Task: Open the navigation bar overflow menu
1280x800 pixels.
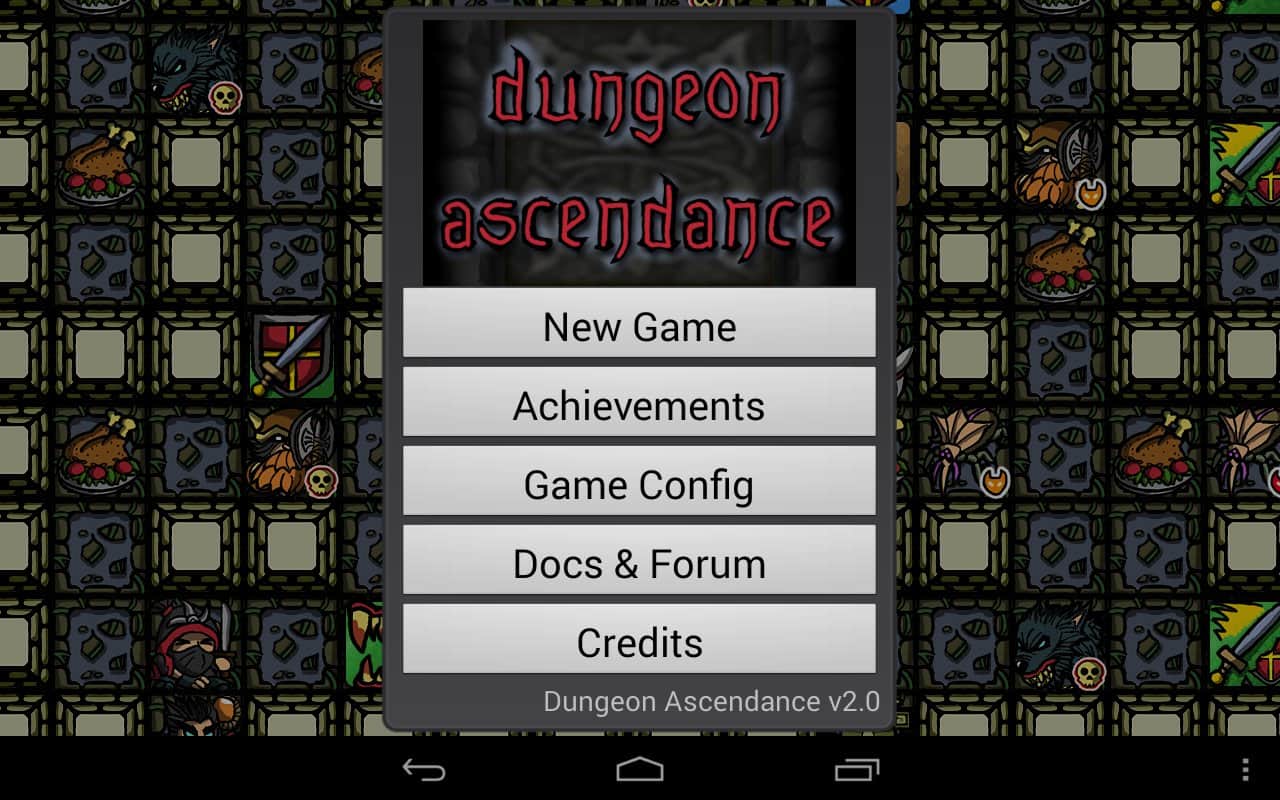Action: coord(1245,769)
